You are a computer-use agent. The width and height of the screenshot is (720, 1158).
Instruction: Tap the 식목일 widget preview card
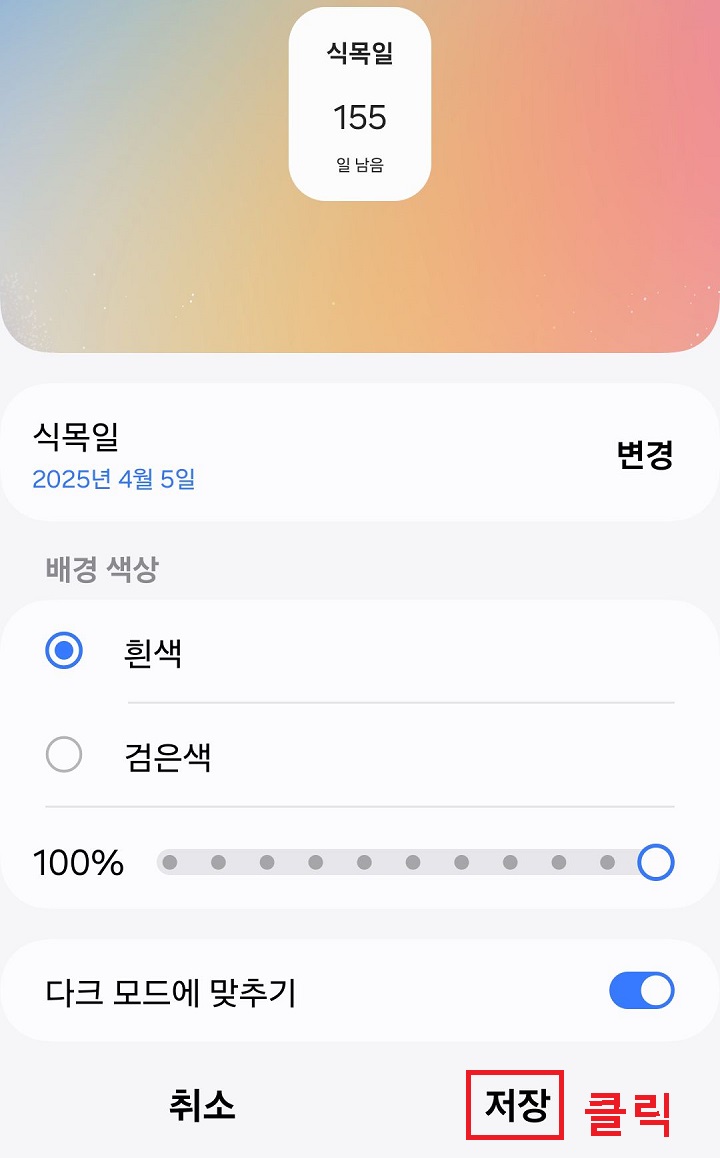[360, 103]
